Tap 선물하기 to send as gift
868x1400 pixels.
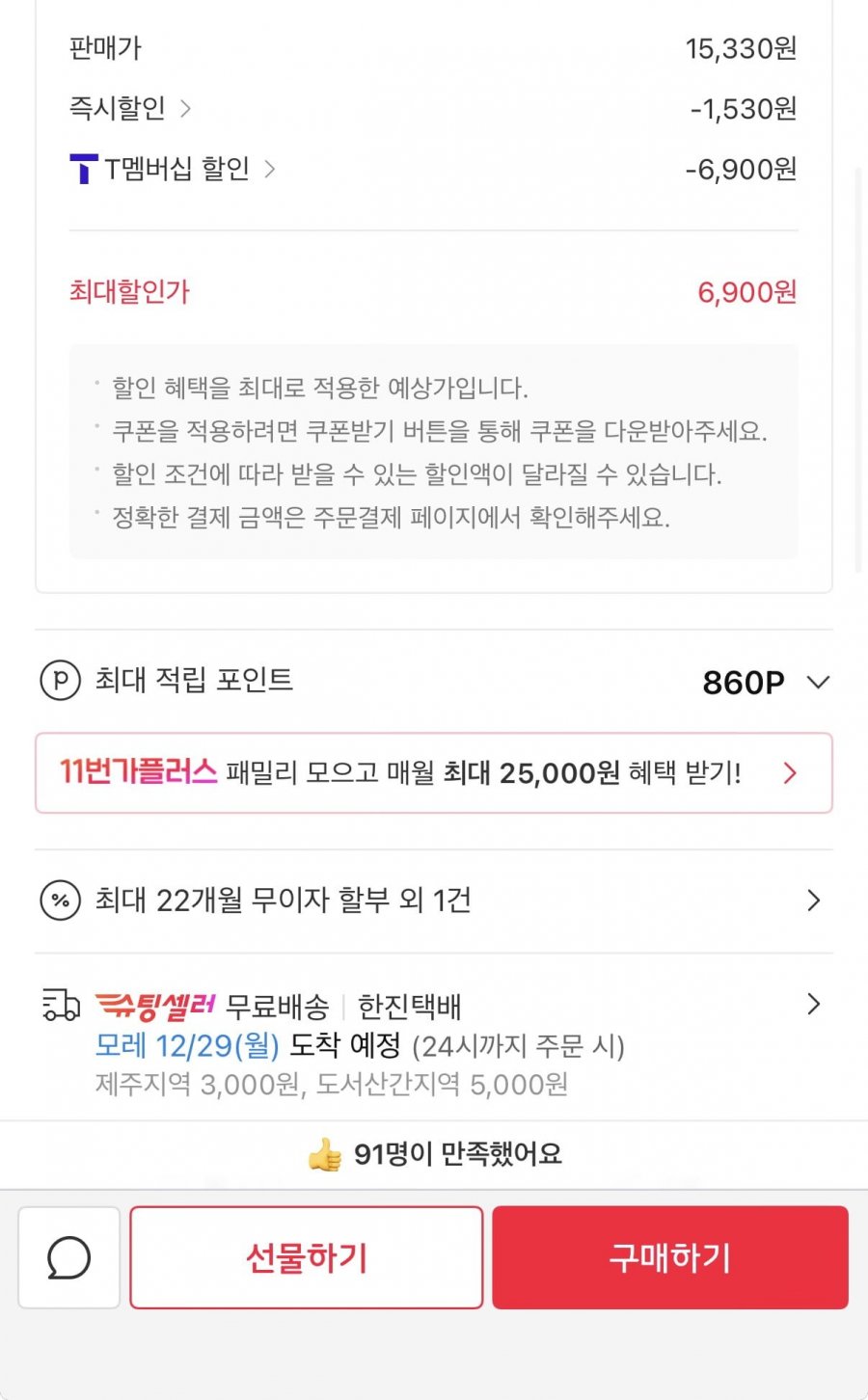[306, 1257]
